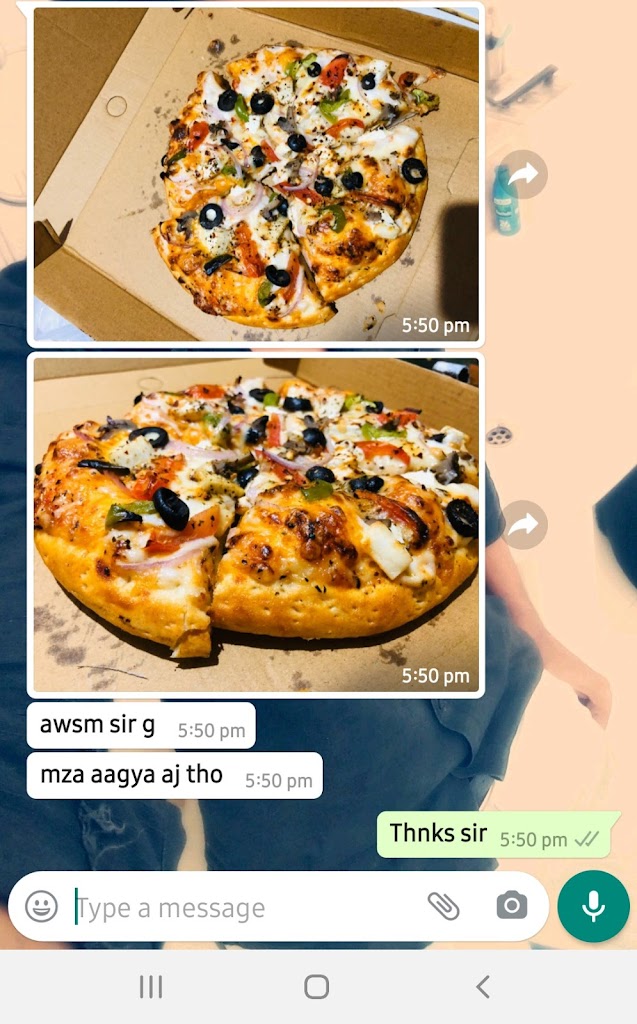Go to the home screen

317,987
